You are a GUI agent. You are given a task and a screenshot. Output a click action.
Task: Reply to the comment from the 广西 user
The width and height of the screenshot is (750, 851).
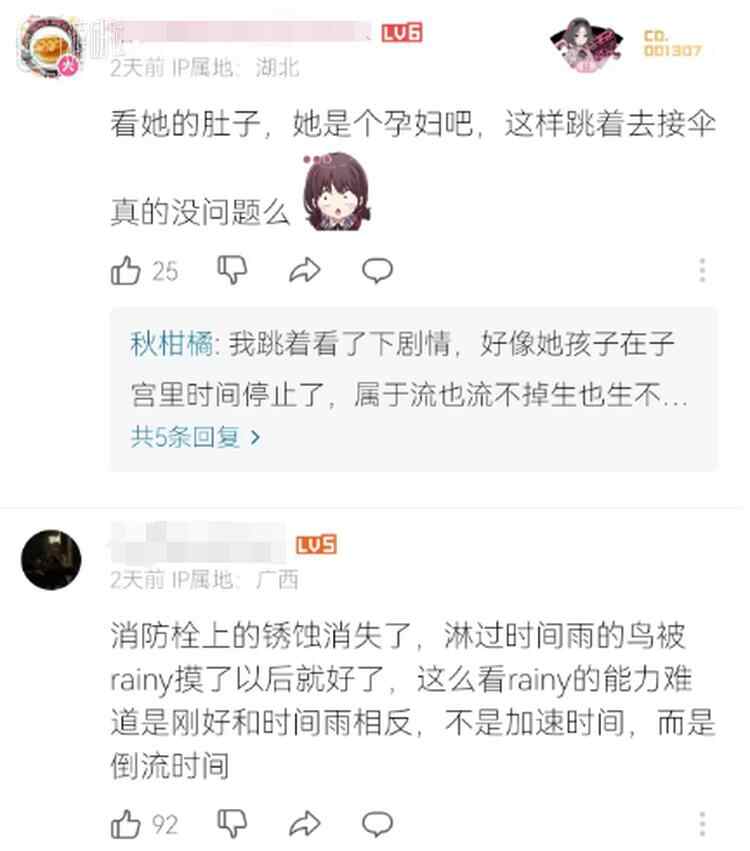pyautogui.click(x=377, y=824)
